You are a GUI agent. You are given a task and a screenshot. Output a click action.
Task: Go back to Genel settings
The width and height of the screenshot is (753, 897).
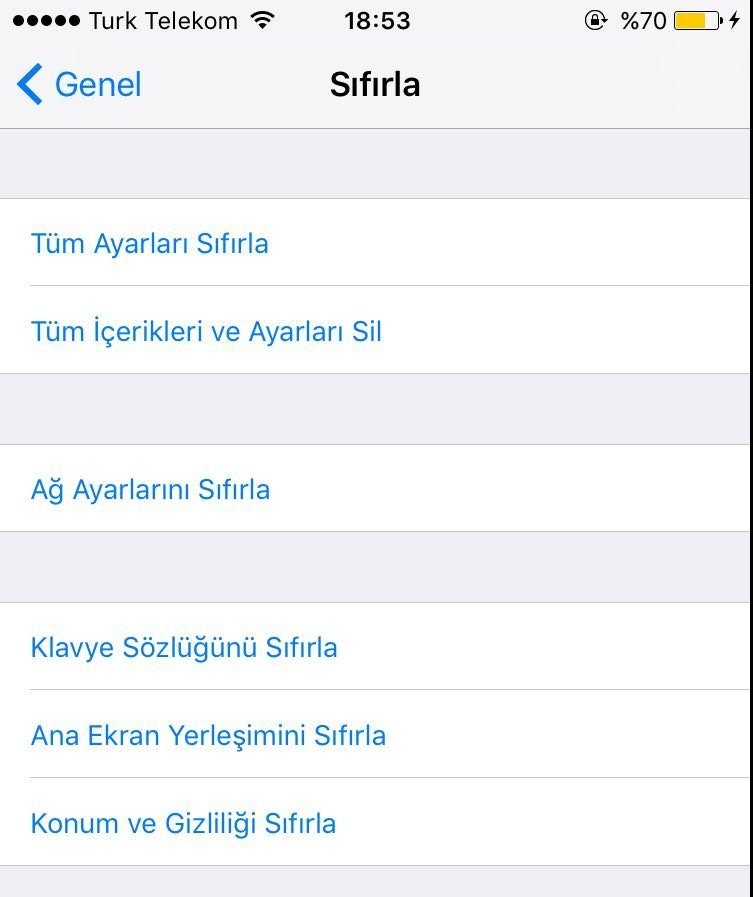[x=80, y=85]
